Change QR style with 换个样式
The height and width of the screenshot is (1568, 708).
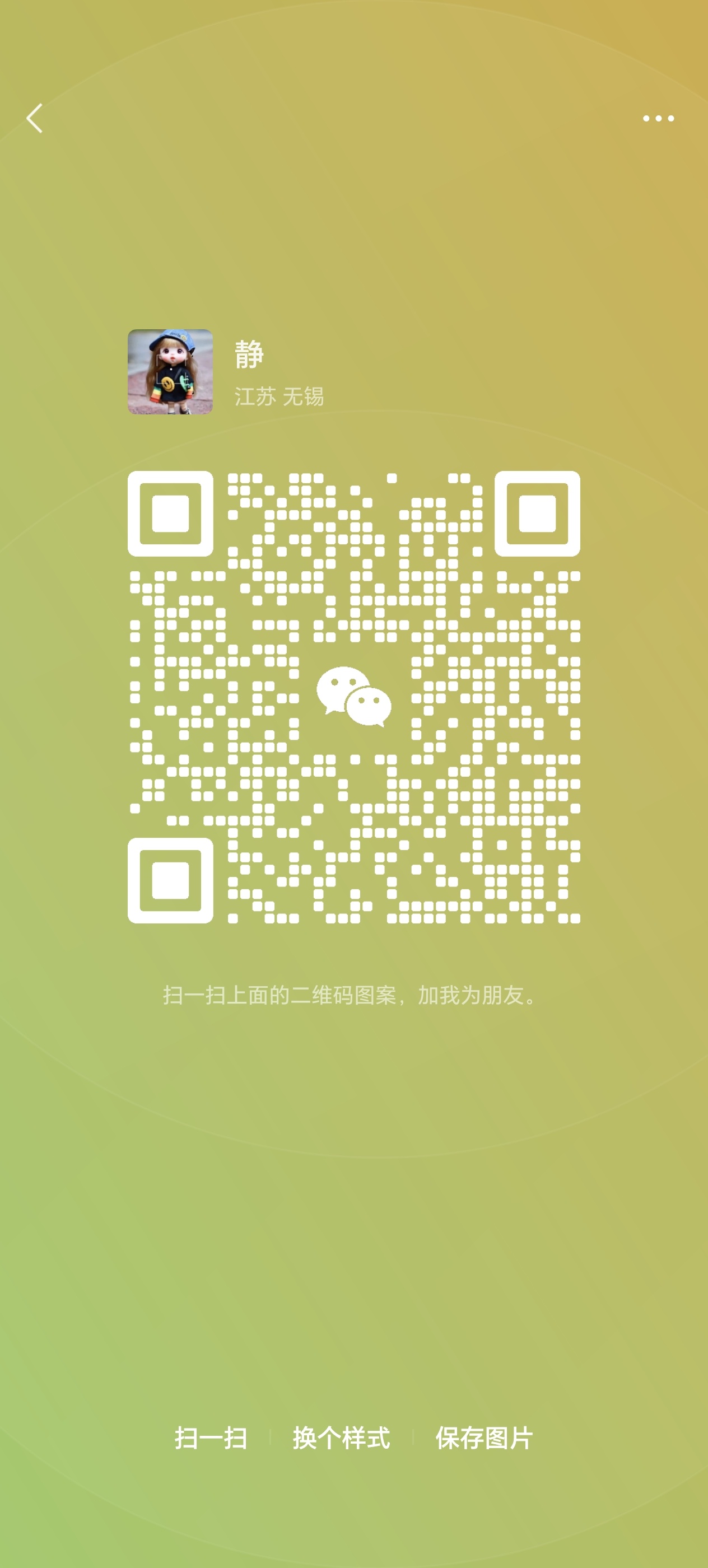coord(341,1438)
